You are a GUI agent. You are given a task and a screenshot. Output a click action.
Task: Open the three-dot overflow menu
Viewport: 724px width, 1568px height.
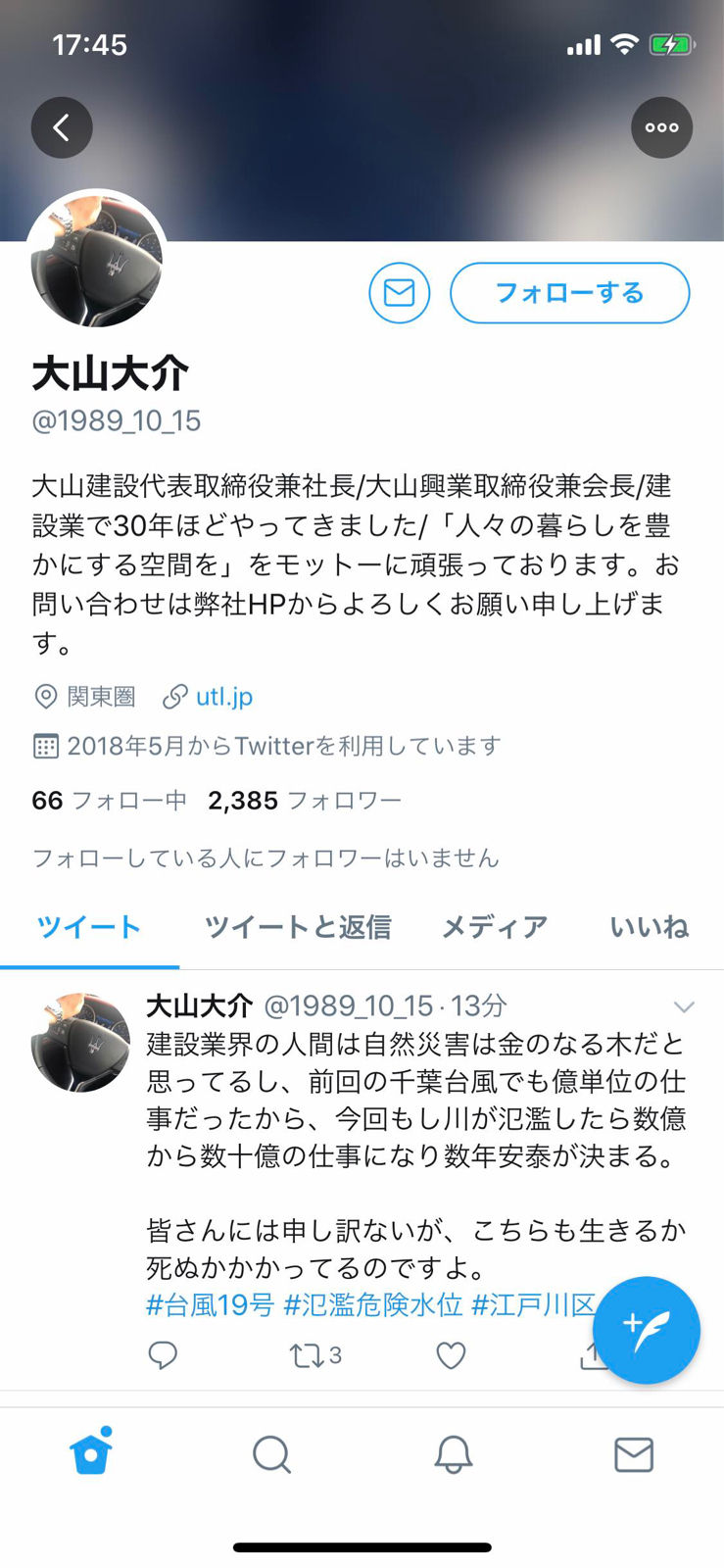click(x=661, y=127)
